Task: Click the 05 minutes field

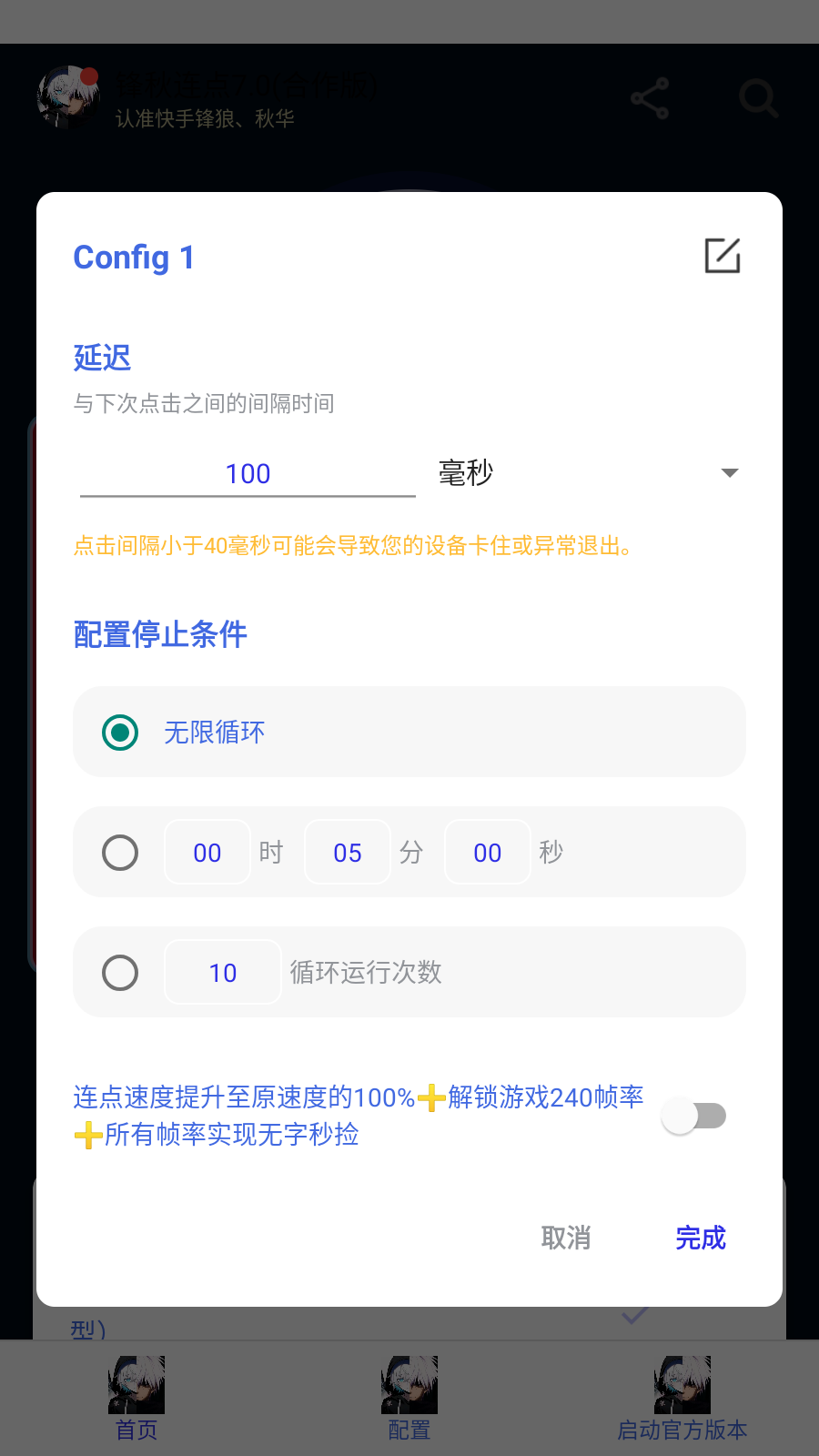Action: (347, 853)
